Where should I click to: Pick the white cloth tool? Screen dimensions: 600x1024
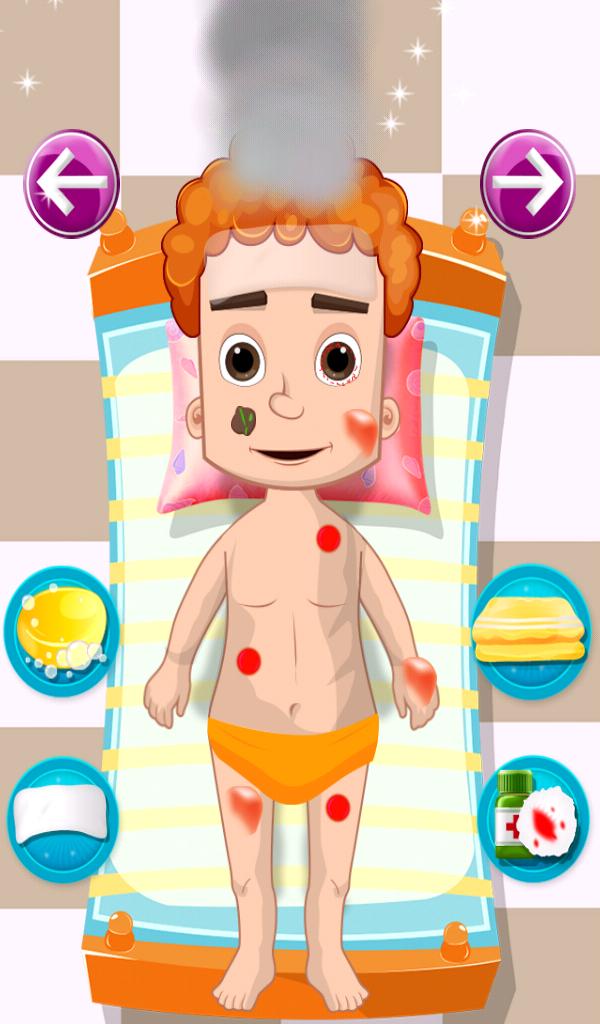click(x=62, y=819)
